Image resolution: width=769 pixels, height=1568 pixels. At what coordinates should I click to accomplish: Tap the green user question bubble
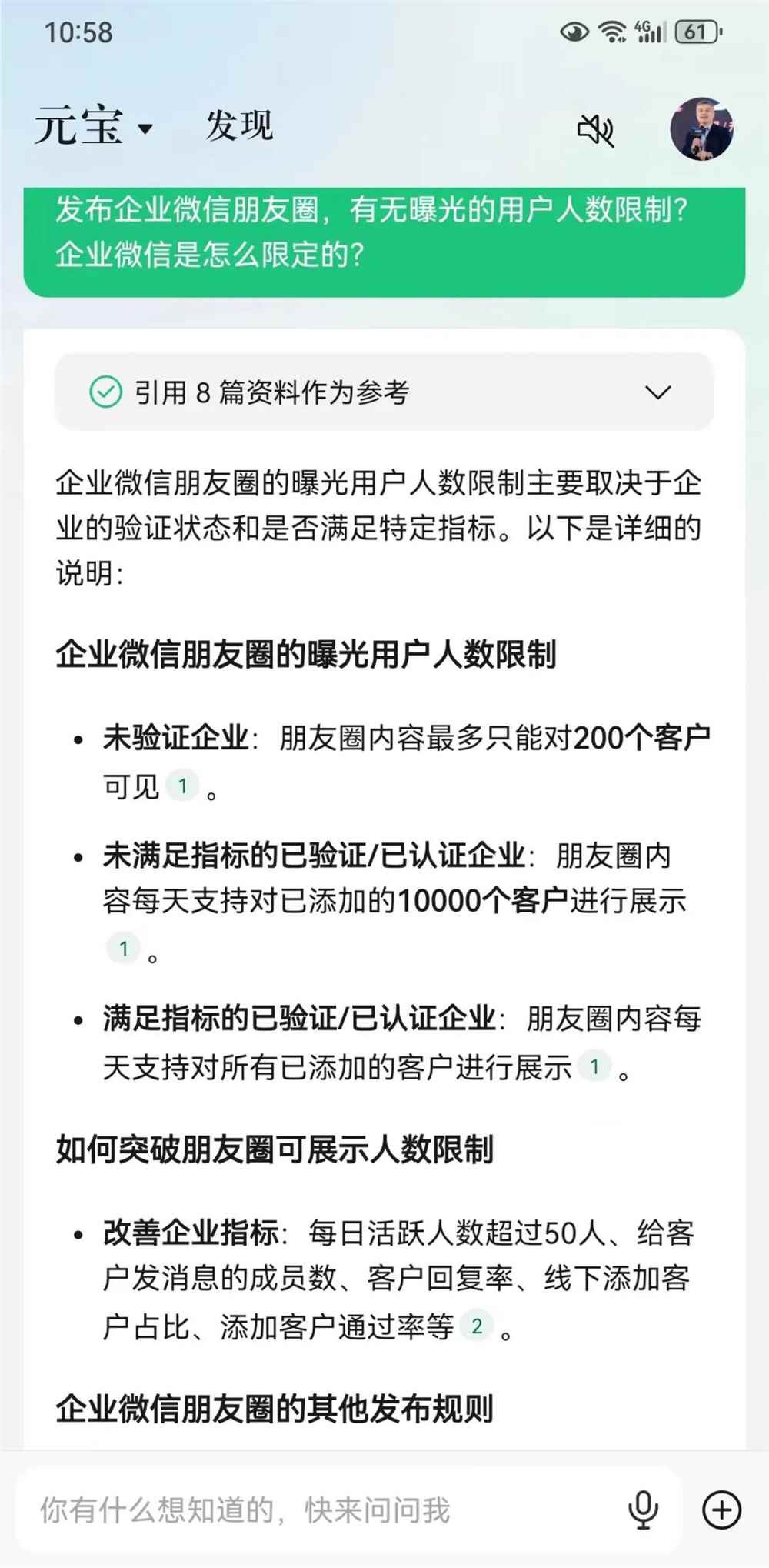pyautogui.click(x=384, y=236)
